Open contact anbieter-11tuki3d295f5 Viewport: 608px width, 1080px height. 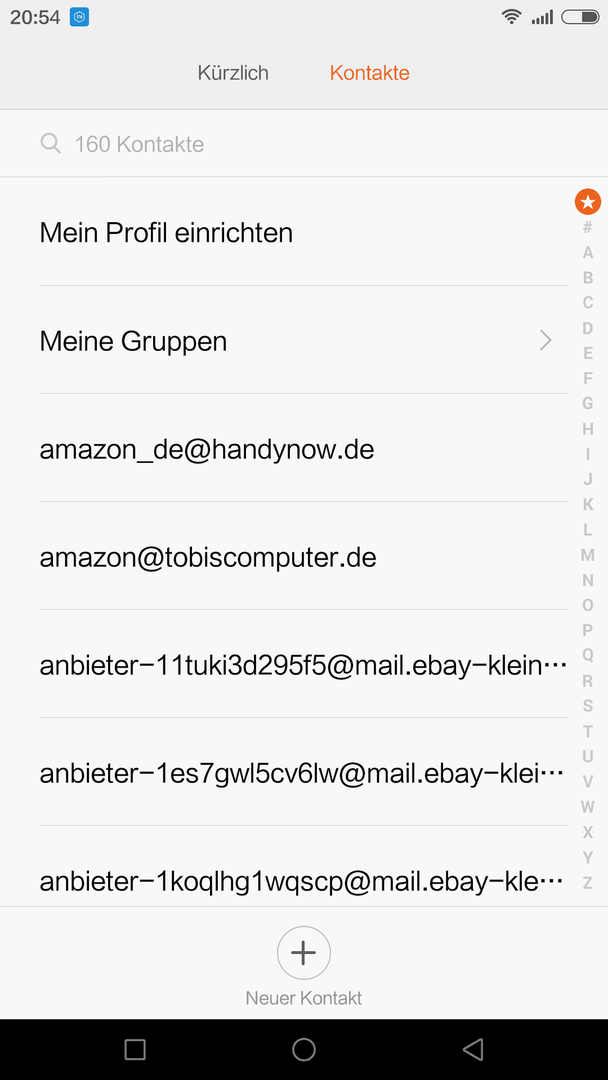tap(304, 665)
